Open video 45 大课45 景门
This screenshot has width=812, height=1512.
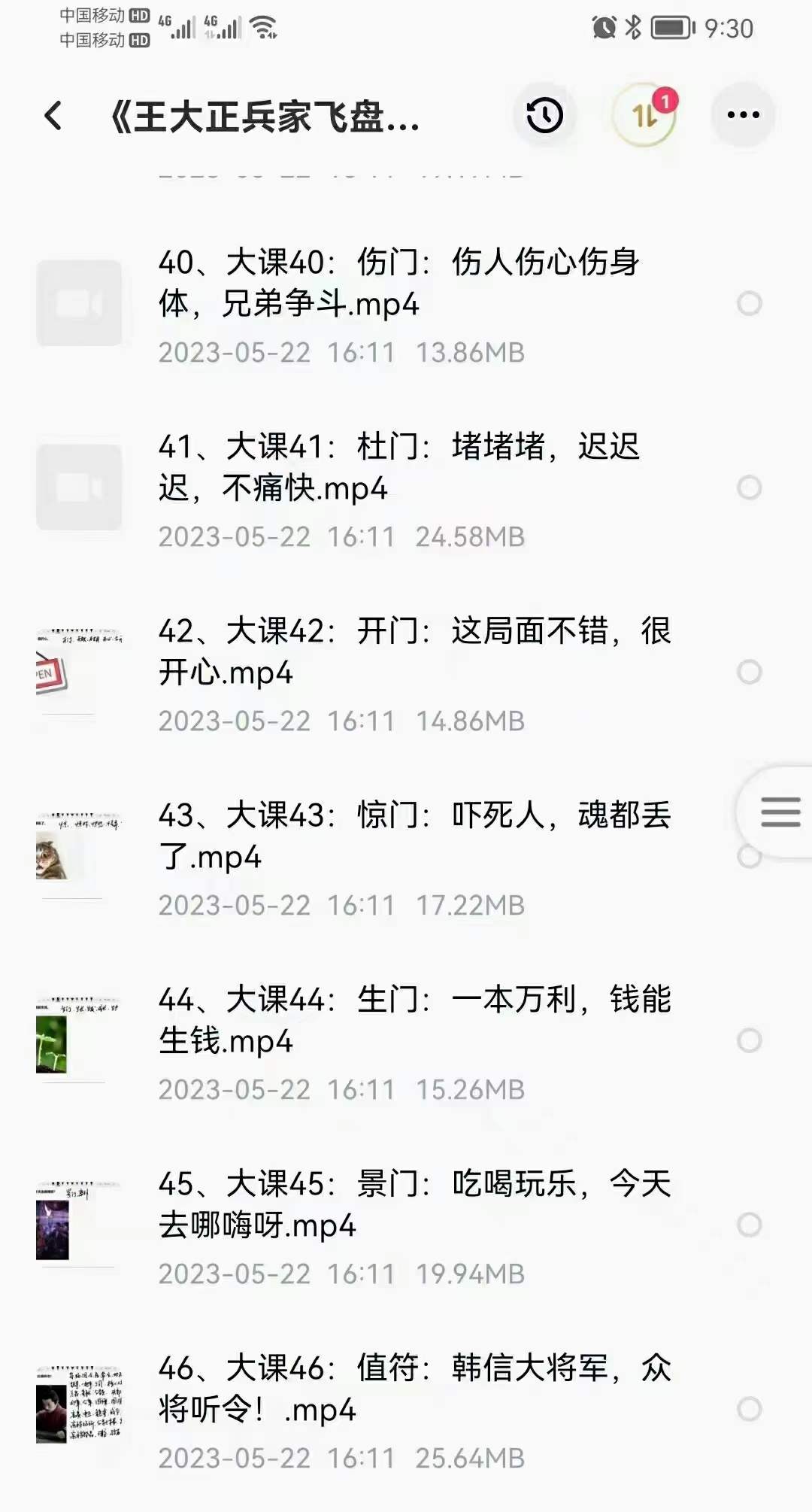398,1205
